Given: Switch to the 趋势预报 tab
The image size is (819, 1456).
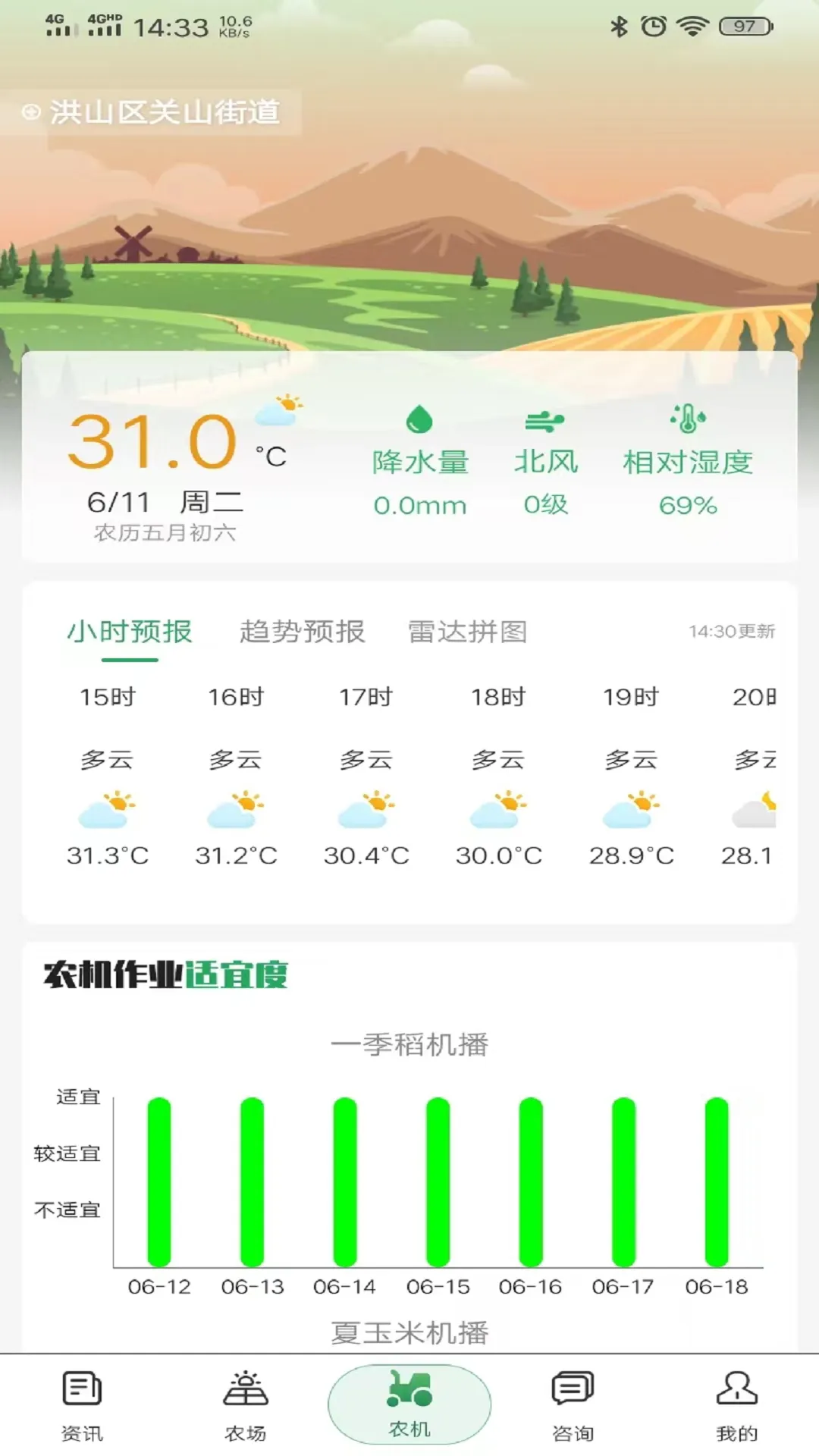Looking at the screenshot, I should point(303,632).
